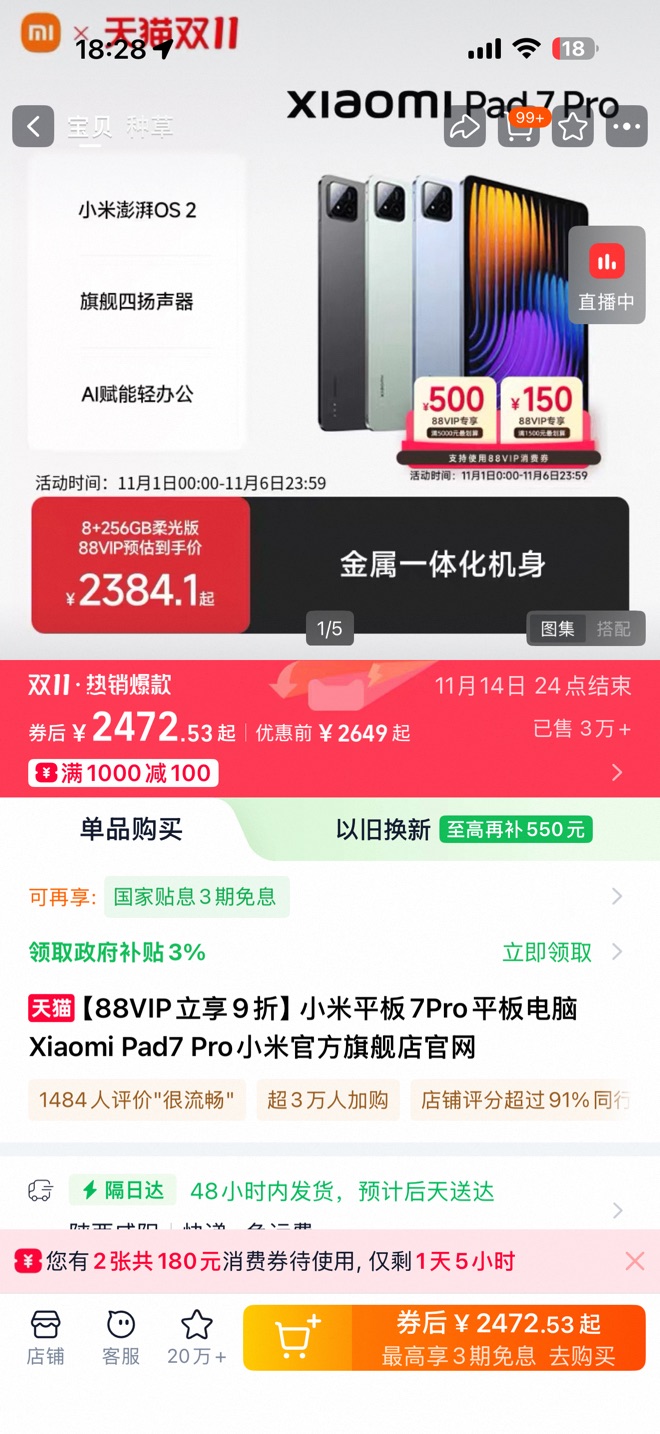Visit the 店铺 store page
The width and height of the screenshot is (660, 1434).
pos(45,1338)
